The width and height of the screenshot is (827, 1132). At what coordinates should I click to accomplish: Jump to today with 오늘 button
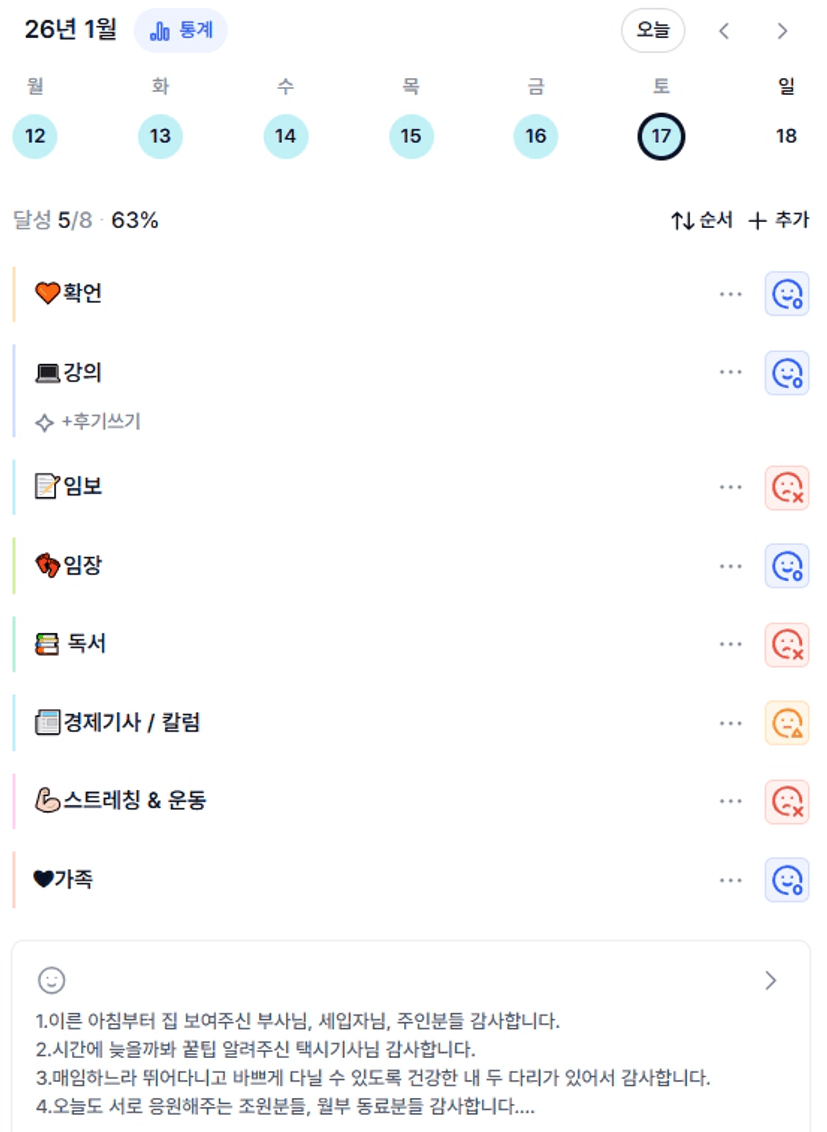[x=653, y=31]
